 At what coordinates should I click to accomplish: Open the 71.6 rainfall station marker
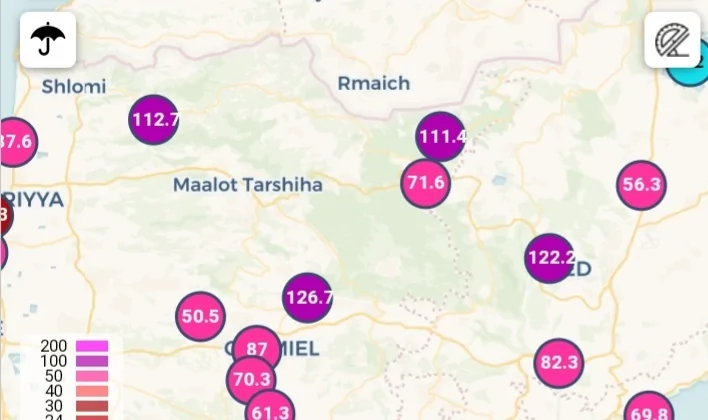[426, 183]
